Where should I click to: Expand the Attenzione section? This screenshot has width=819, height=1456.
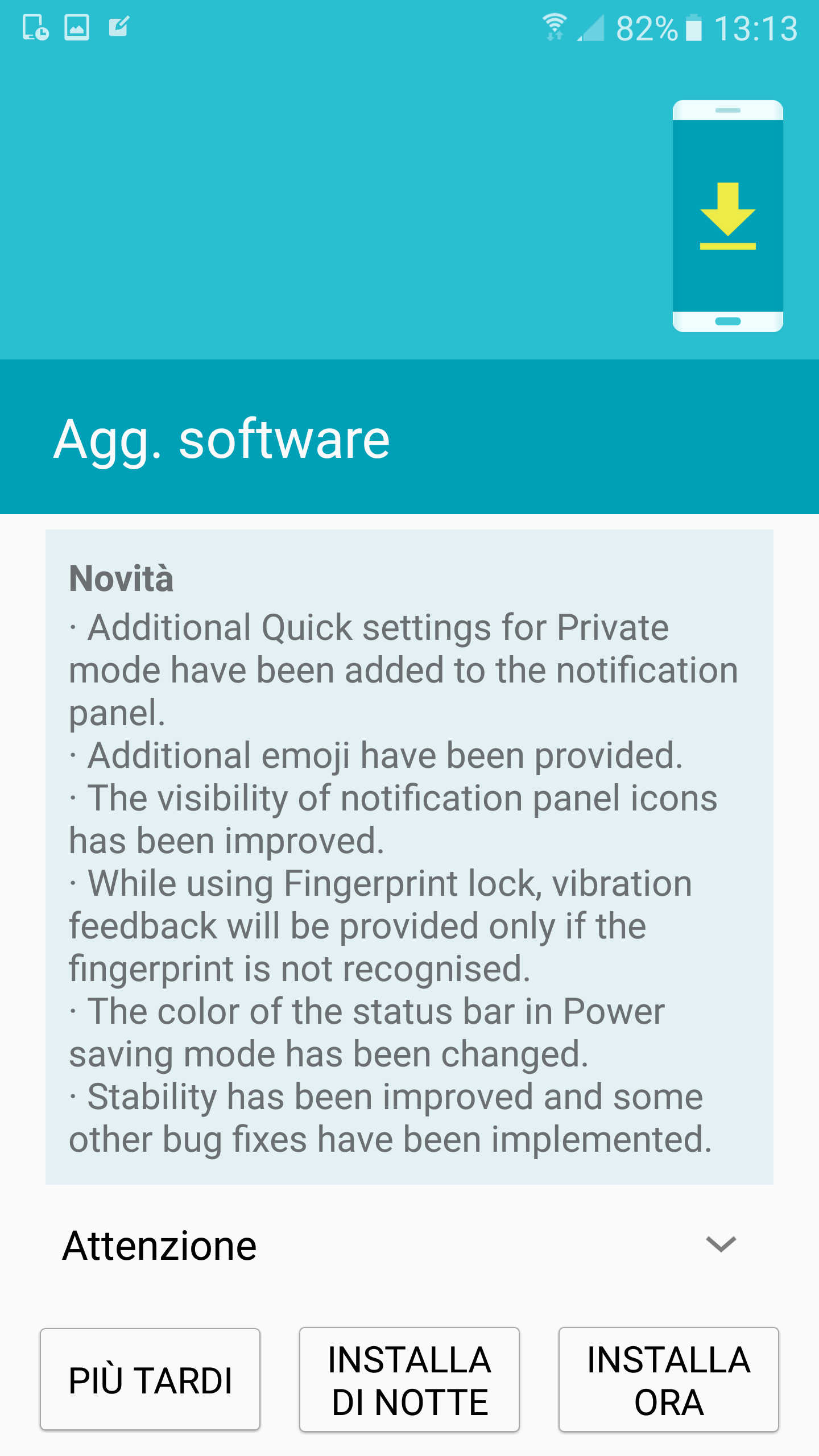[x=409, y=1245]
